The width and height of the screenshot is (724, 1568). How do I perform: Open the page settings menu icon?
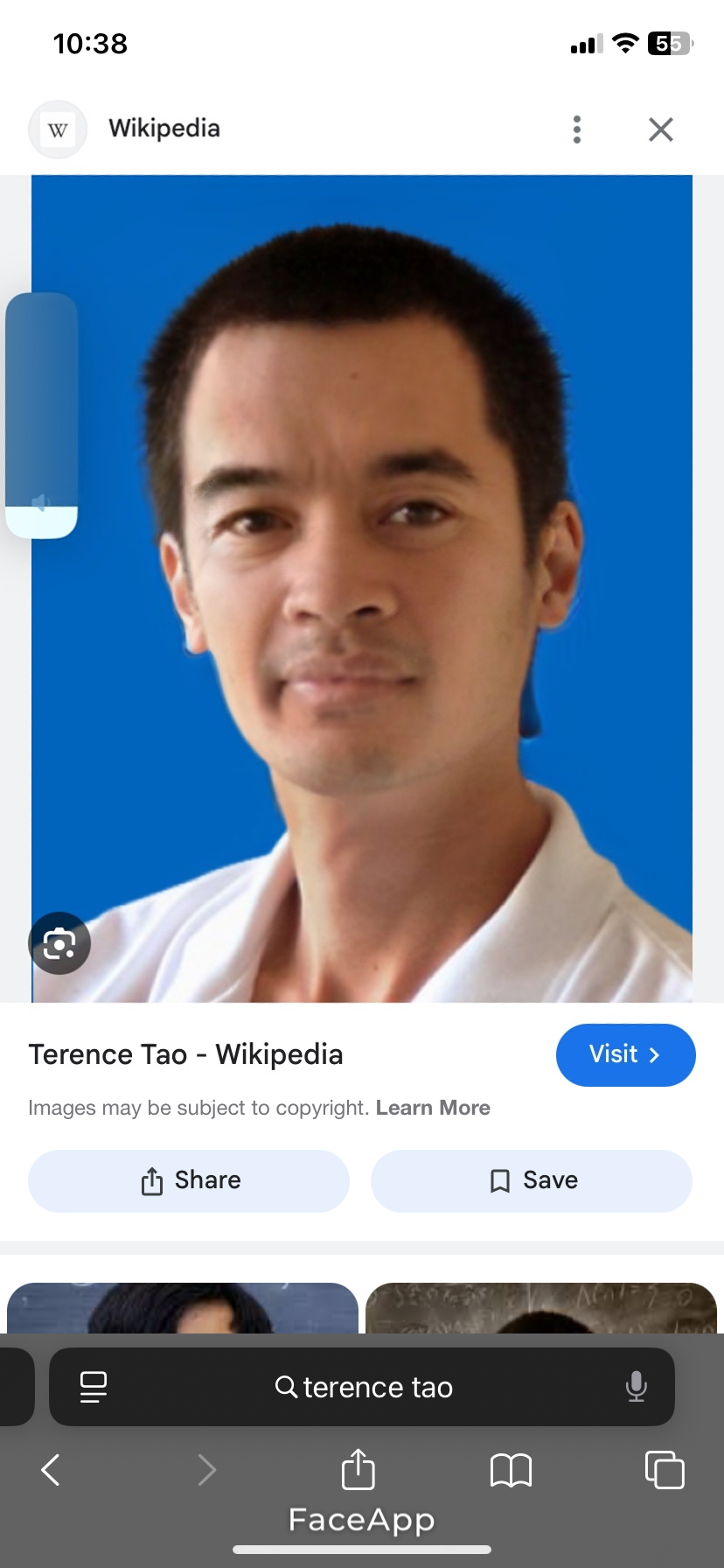tap(94, 1387)
